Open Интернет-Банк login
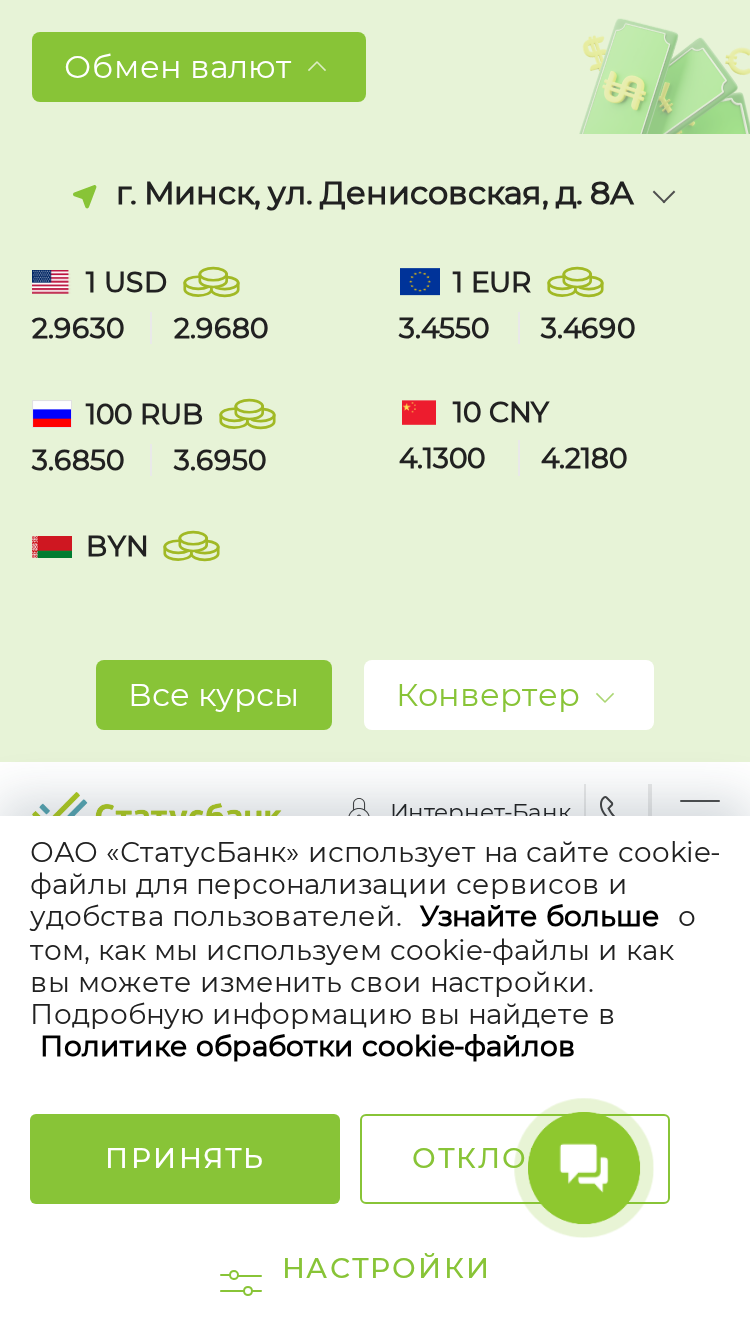 (x=460, y=808)
